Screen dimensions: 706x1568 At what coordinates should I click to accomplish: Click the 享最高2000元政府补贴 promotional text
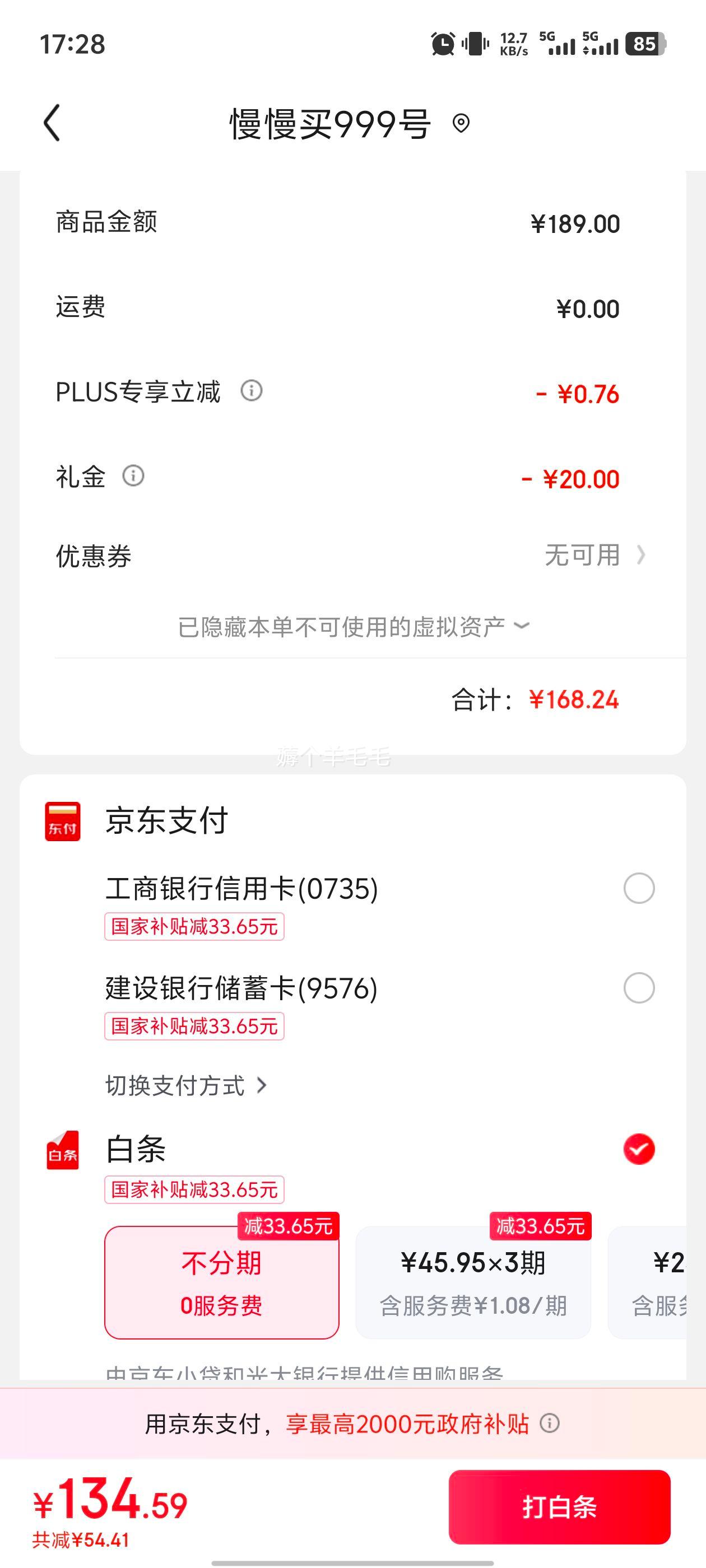(x=407, y=1424)
